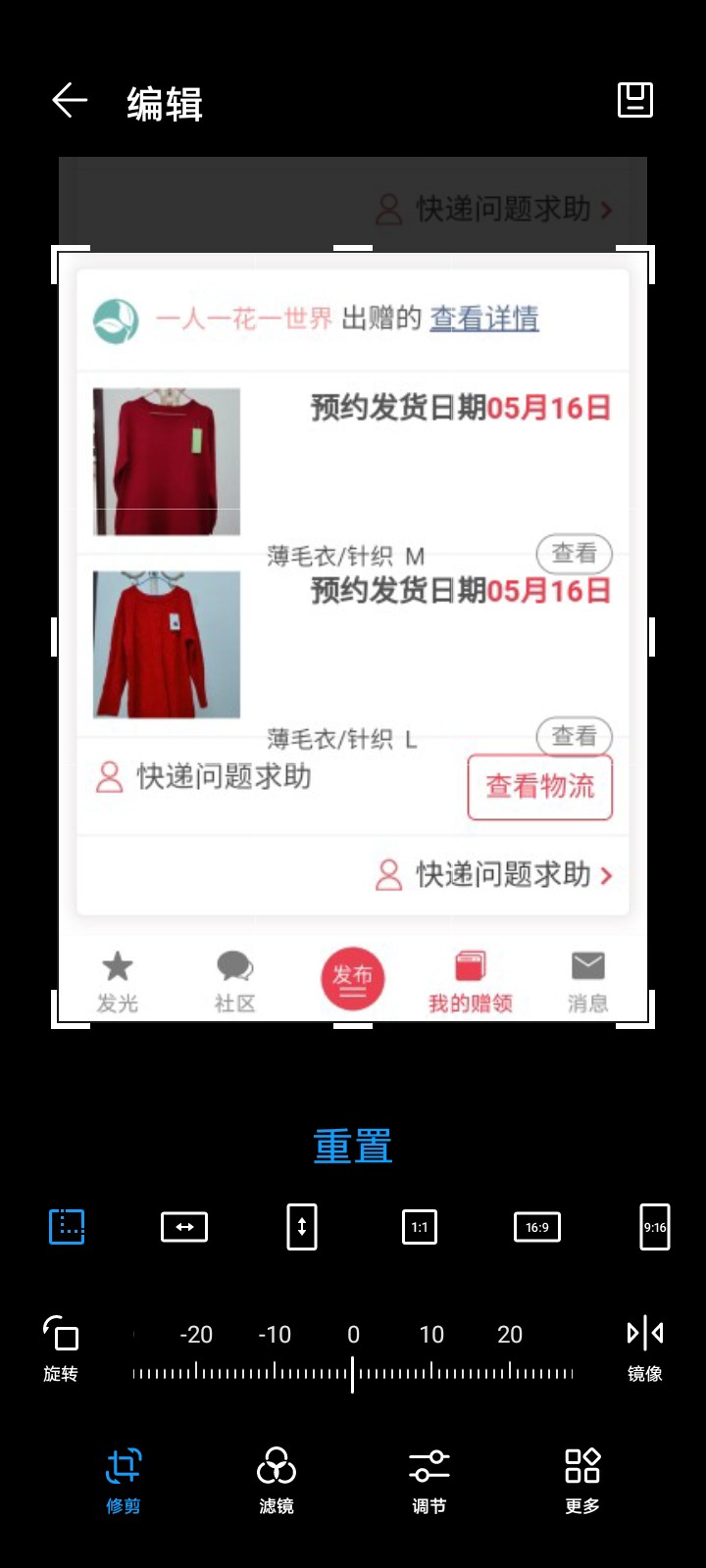Flip the image with 镜像
The width and height of the screenshot is (706, 1568).
tap(644, 1347)
